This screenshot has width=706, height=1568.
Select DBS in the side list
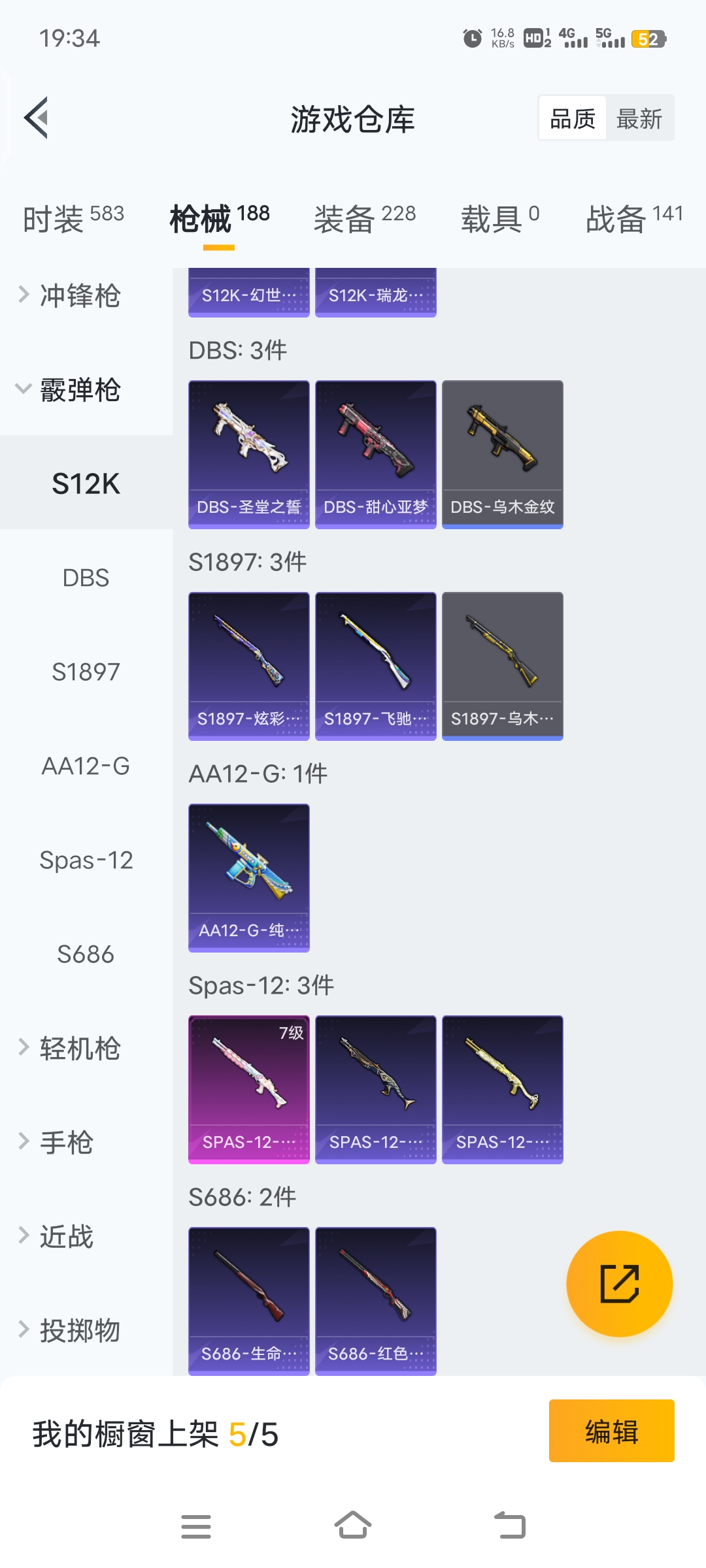[x=86, y=578]
